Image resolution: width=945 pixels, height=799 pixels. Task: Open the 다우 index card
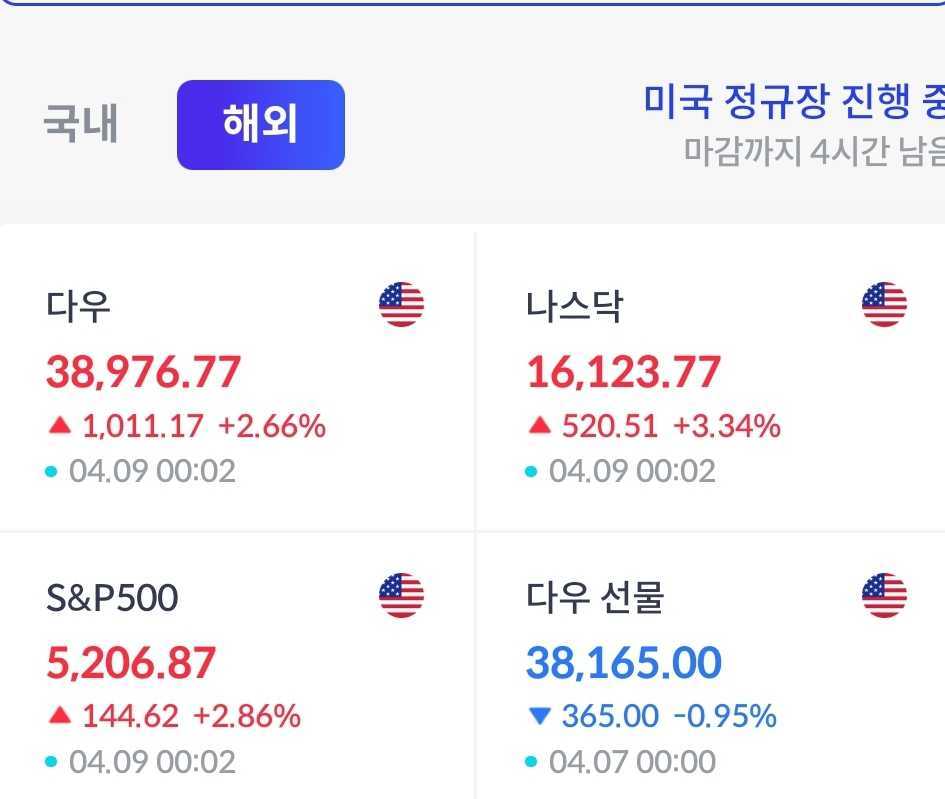(x=235, y=380)
